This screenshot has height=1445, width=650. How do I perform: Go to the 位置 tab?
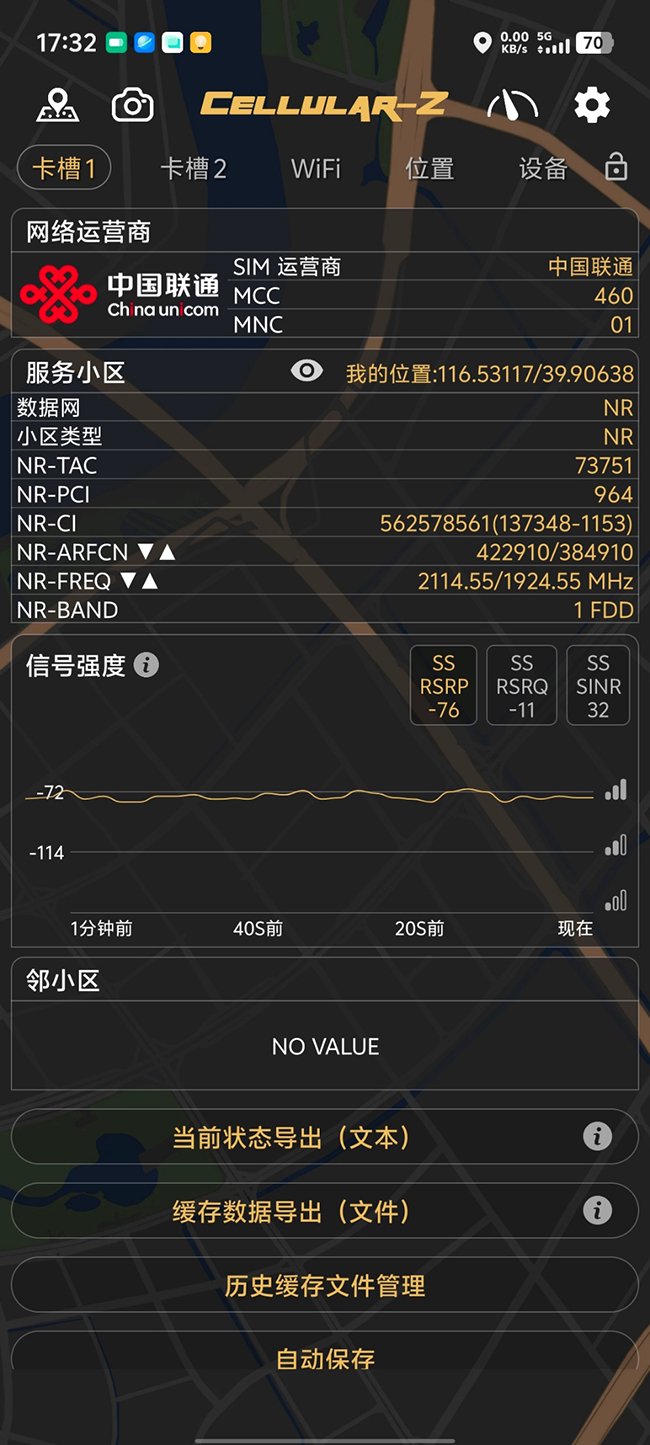(430, 168)
